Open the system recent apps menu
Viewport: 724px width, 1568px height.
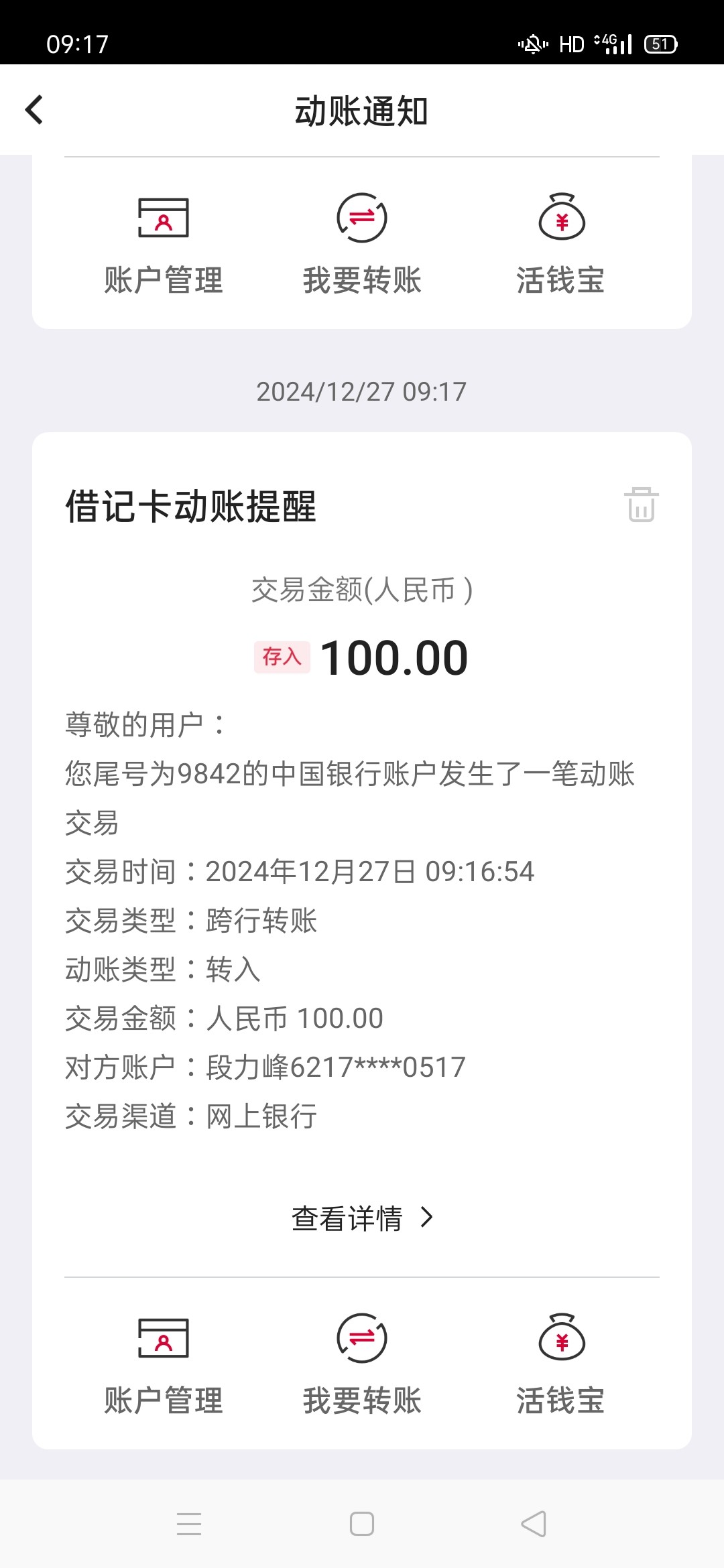pos(189,1524)
